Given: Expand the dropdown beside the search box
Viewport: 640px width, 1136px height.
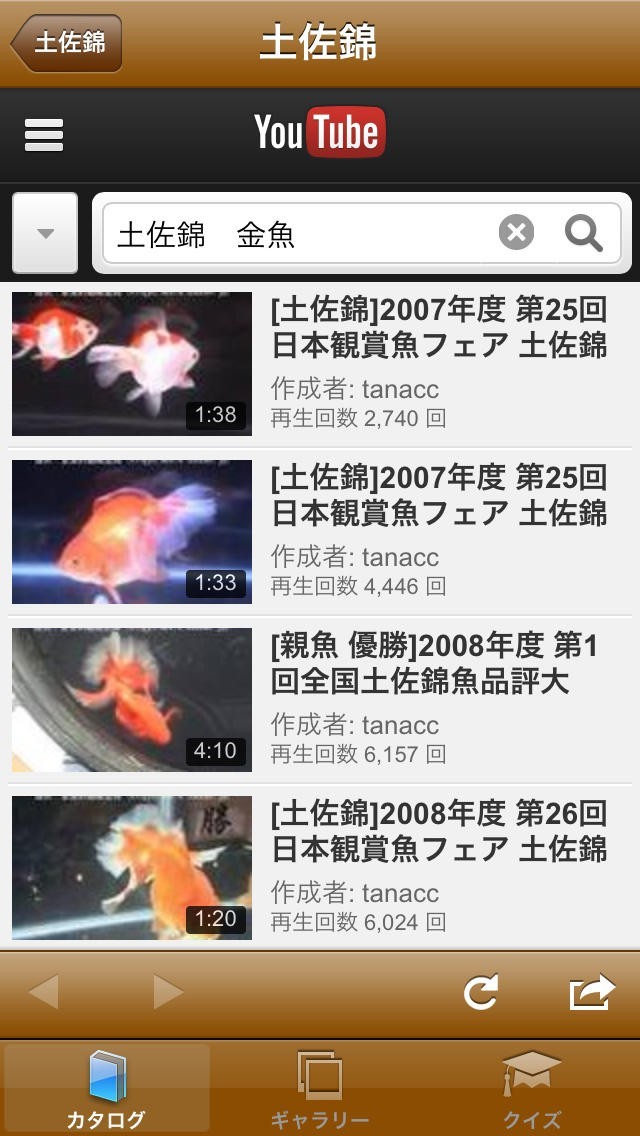Looking at the screenshot, I should tap(45, 233).
